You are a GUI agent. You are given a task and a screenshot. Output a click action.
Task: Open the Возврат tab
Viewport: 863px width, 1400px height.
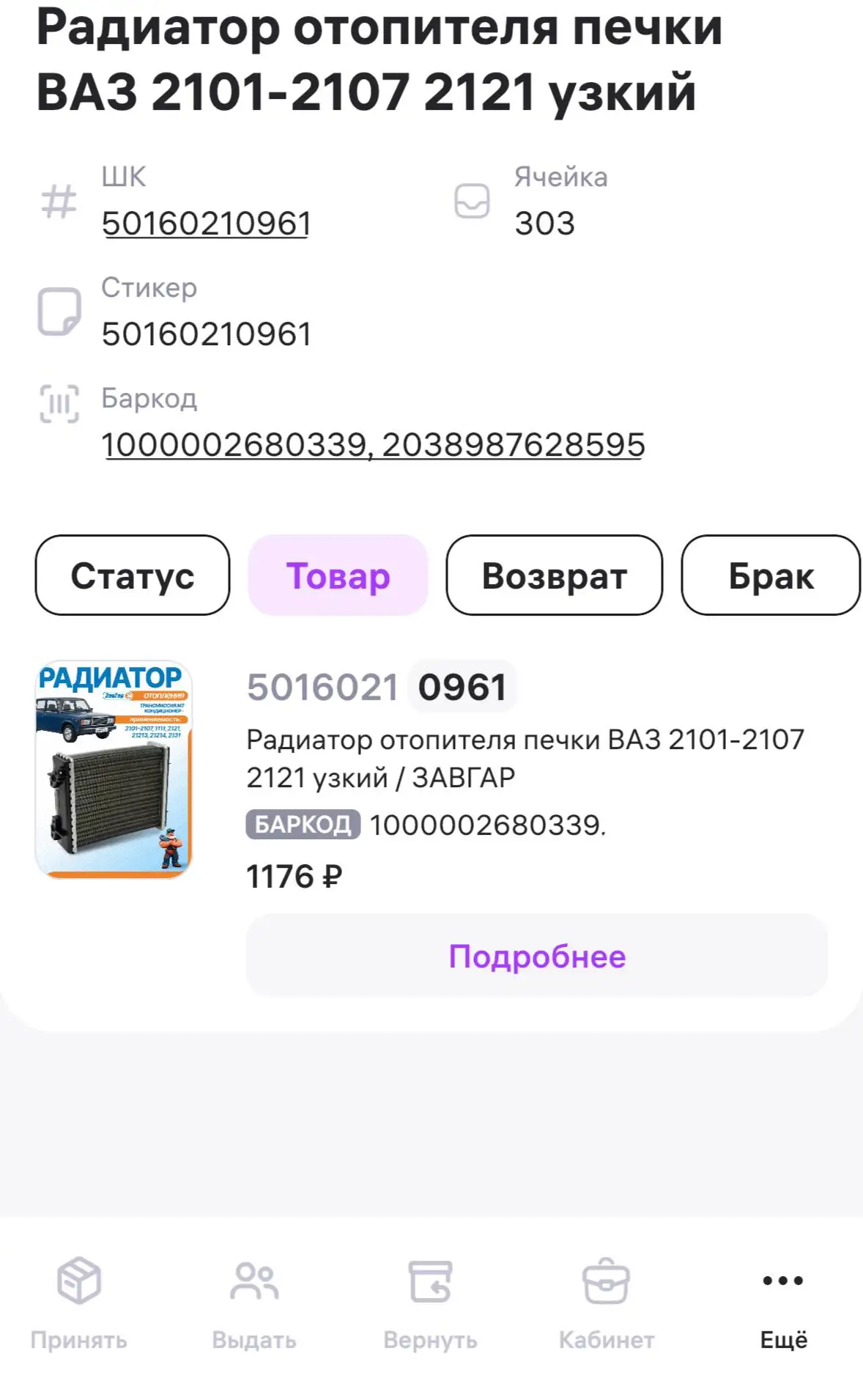555,575
